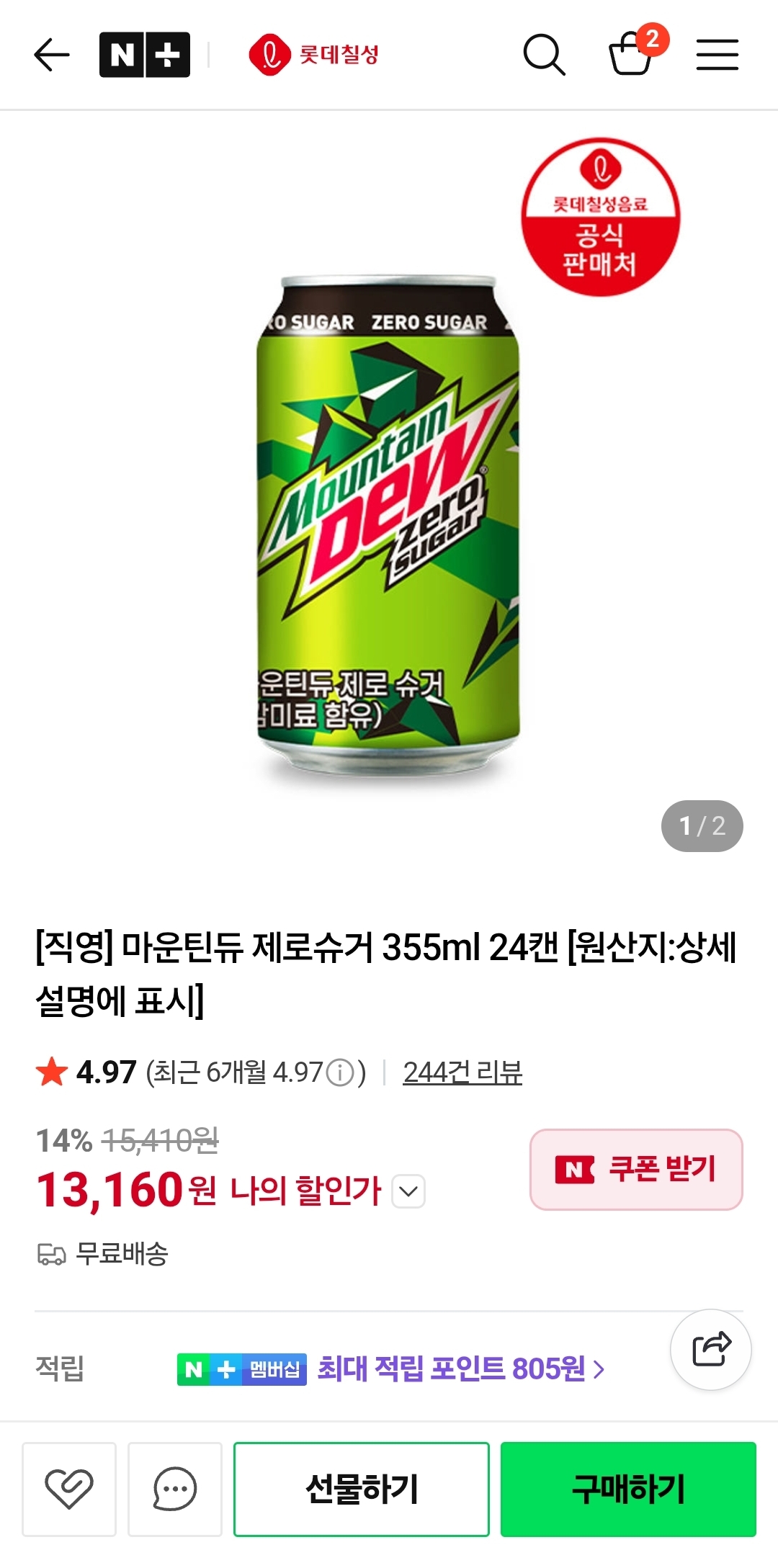Open the N+ store home logo
Image resolution: width=778 pixels, height=1568 pixels.
[x=145, y=55]
